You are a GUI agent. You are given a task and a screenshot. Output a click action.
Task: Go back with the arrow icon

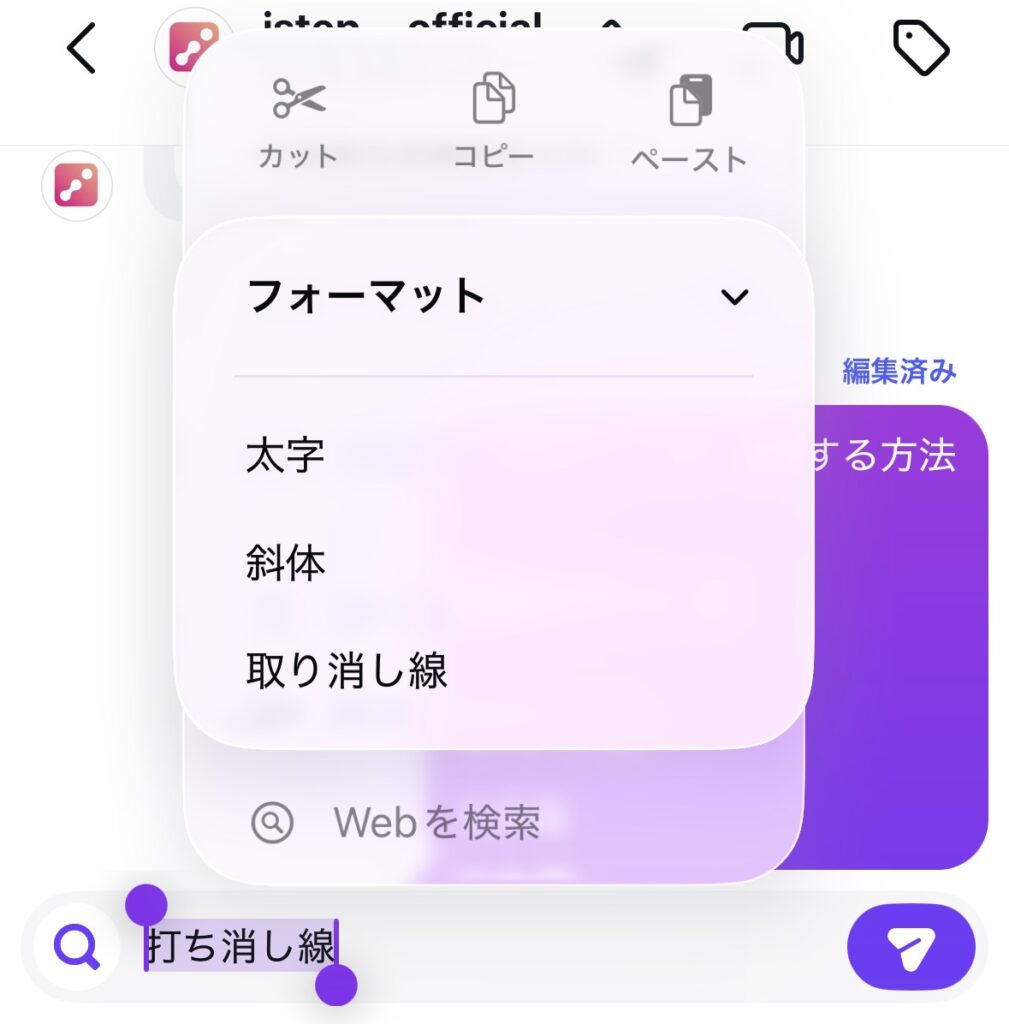tap(81, 48)
